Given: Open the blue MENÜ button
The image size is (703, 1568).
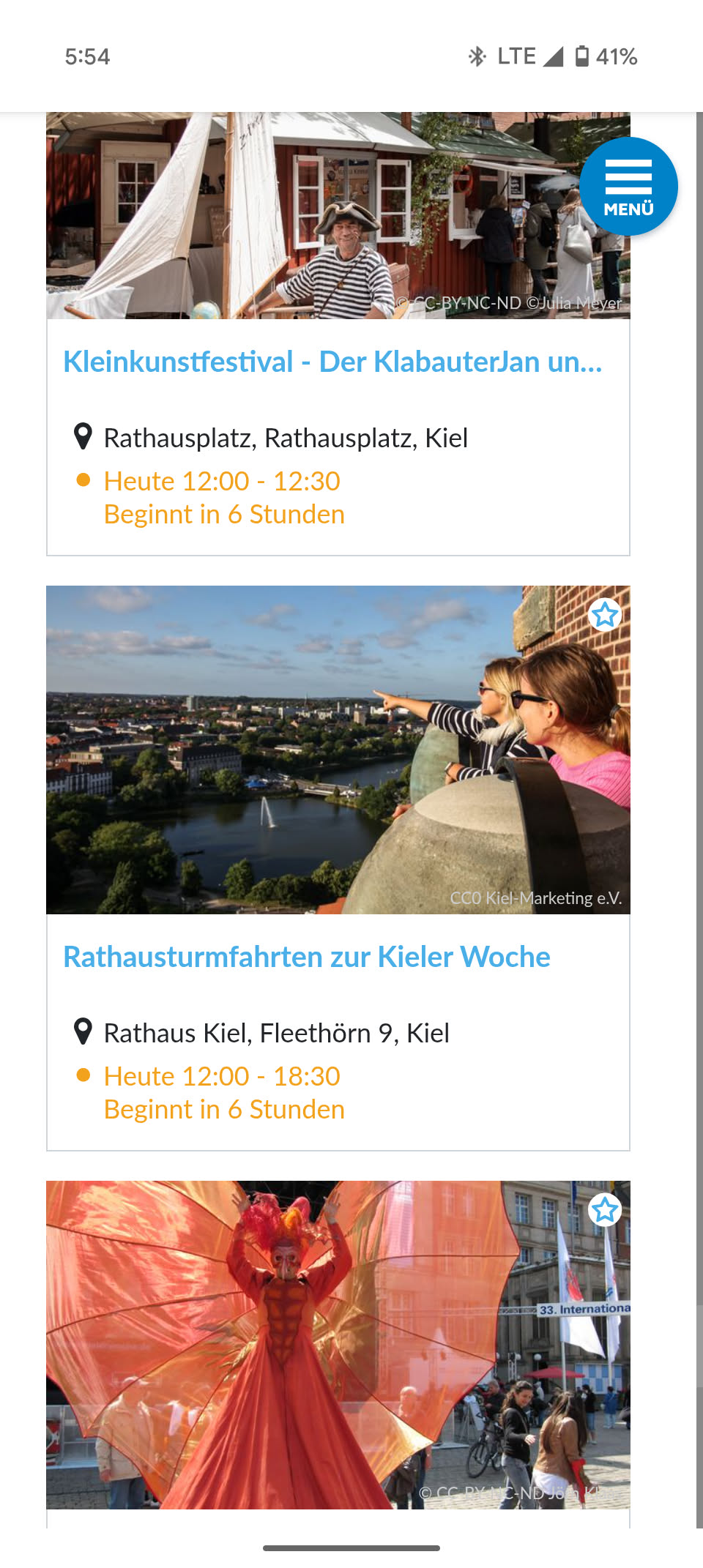Looking at the screenshot, I should [628, 187].
